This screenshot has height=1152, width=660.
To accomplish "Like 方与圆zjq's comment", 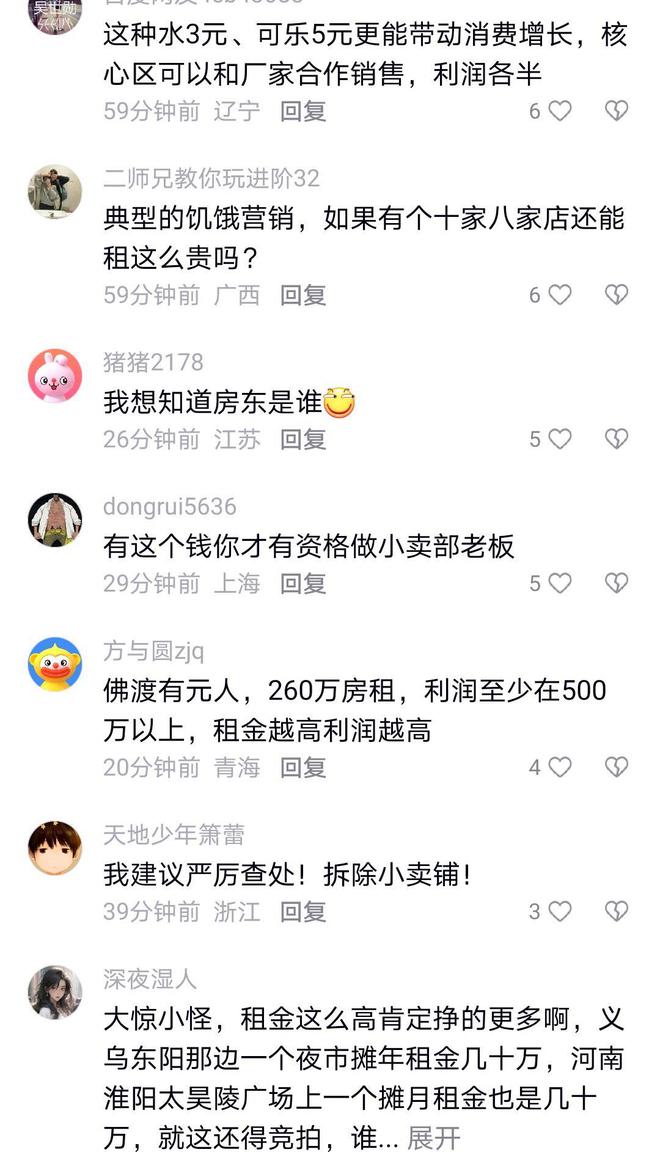I will 560,767.
